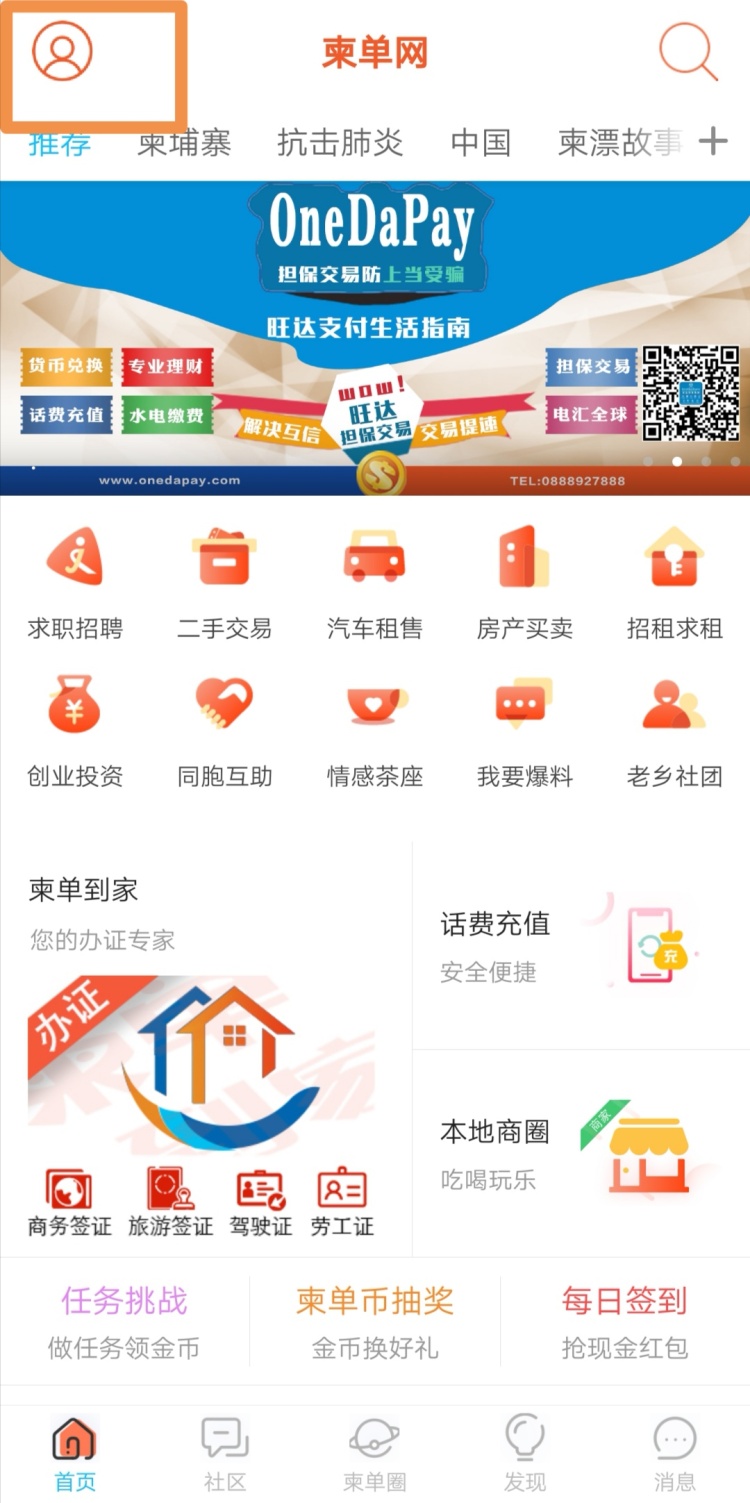750x1503 pixels.
Task: Open 汽车租售 section
Action: tap(375, 583)
